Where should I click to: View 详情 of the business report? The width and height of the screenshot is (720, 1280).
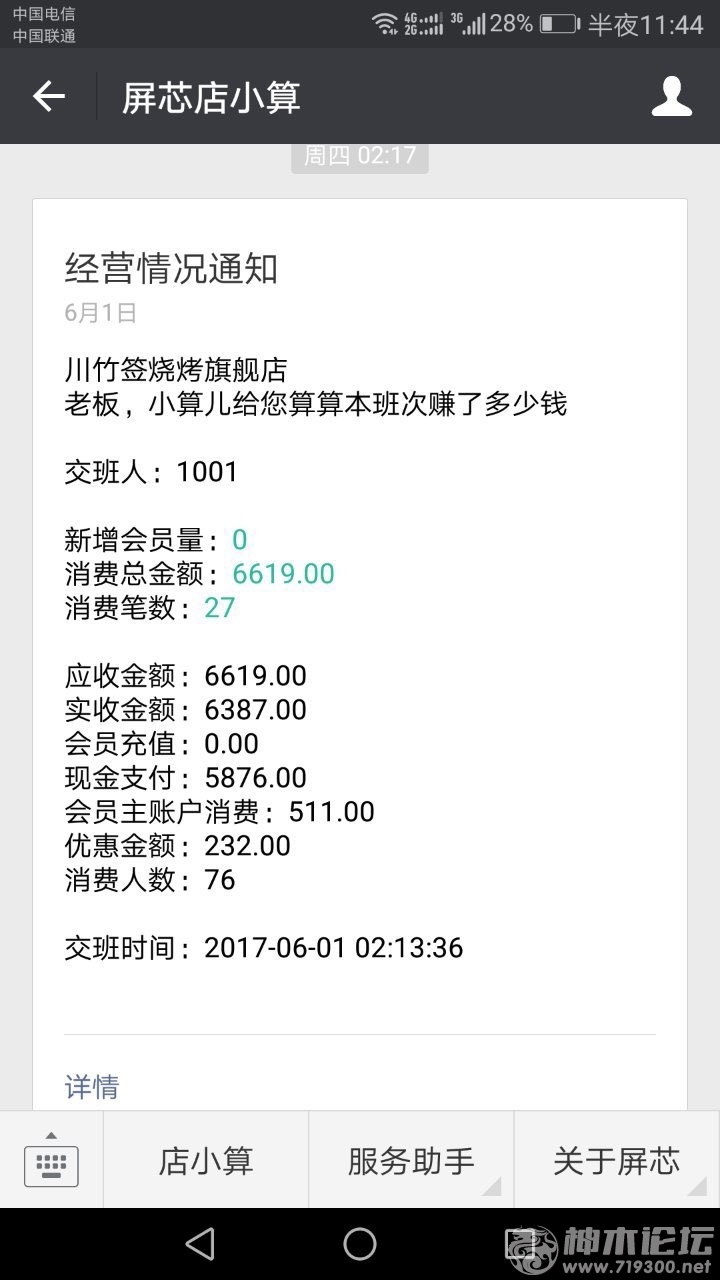click(x=92, y=1086)
